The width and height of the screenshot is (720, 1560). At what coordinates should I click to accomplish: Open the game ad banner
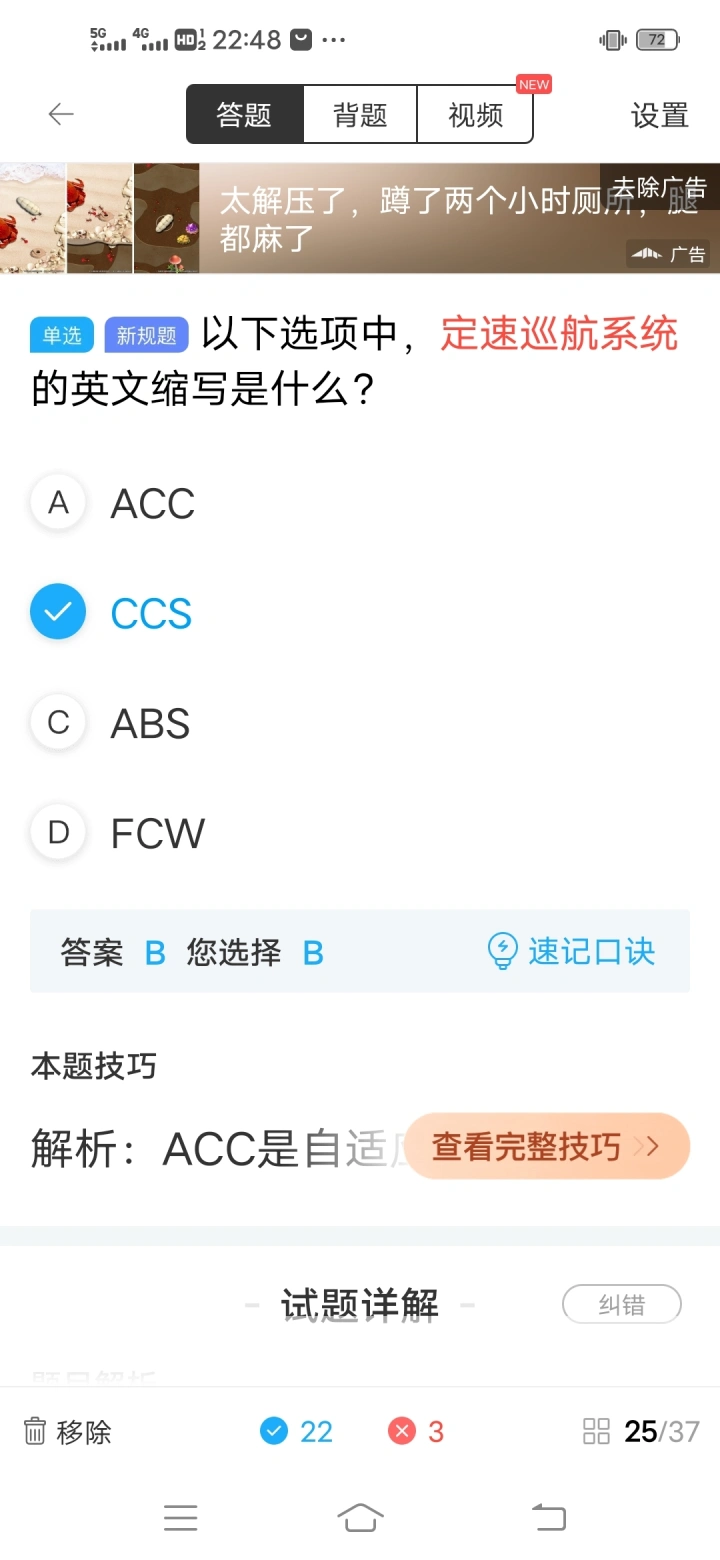pos(360,219)
